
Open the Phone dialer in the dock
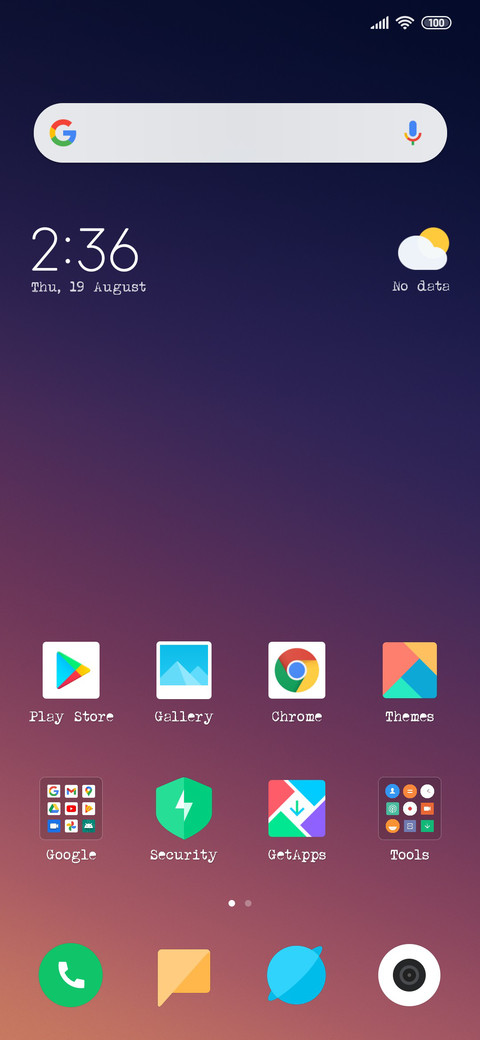[x=71, y=975]
